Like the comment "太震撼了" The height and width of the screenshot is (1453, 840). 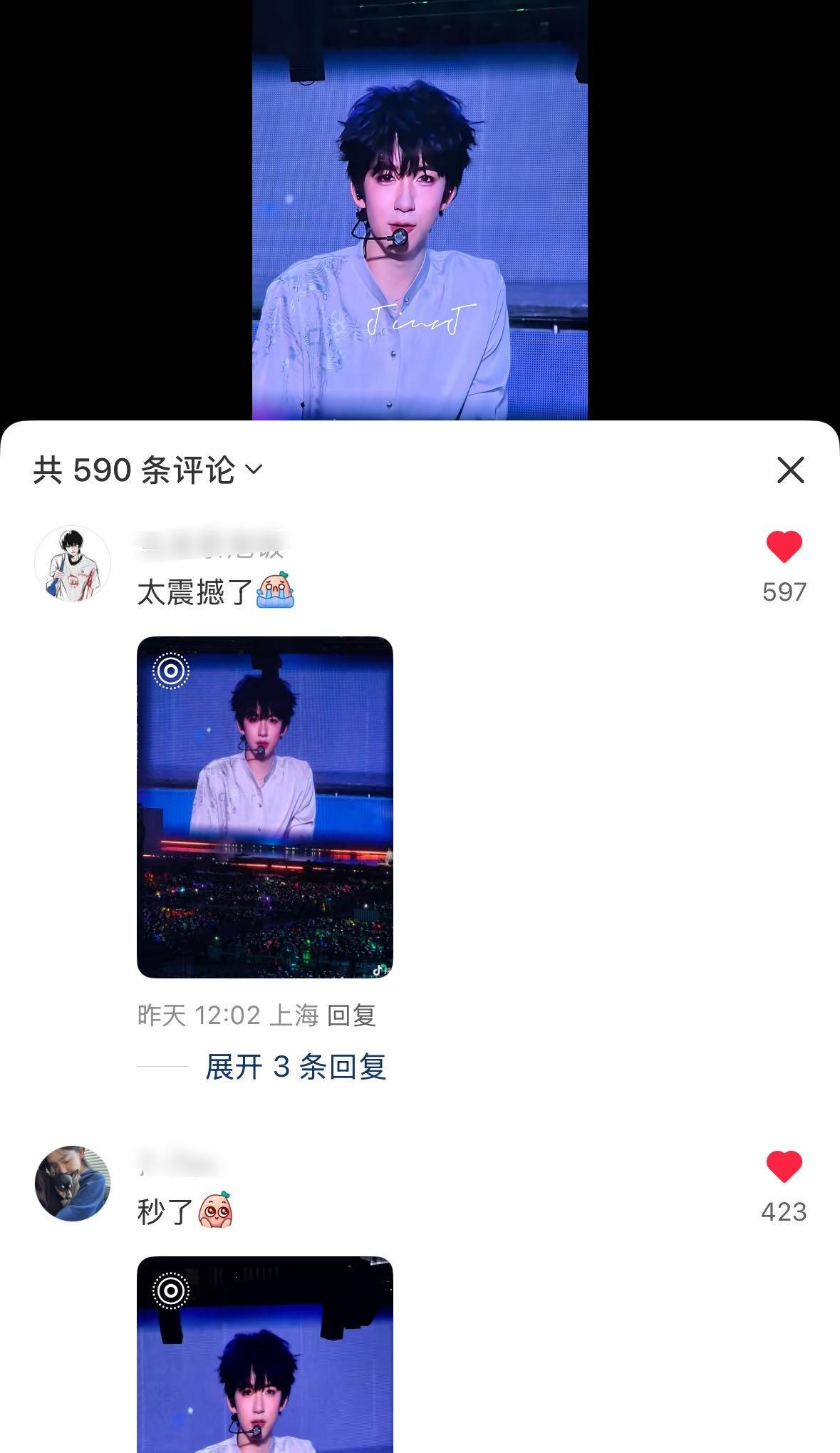coord(784,547)
